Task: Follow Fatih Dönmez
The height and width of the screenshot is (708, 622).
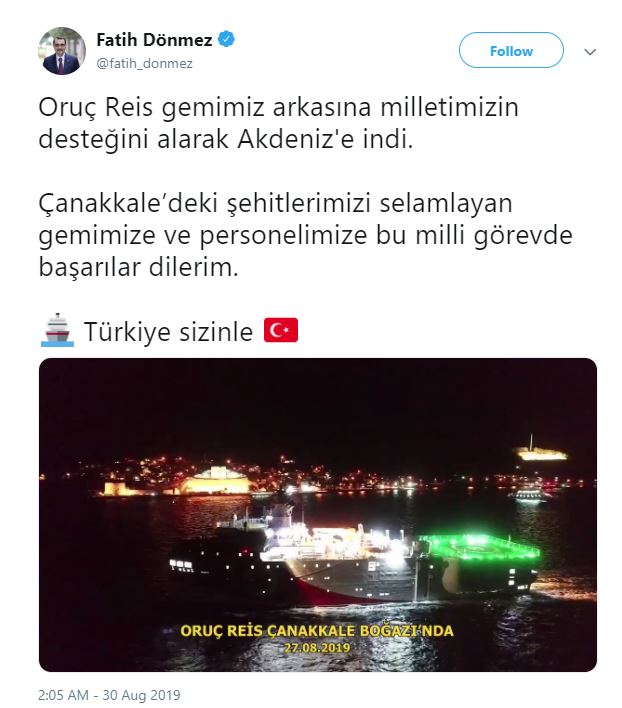Action: tap(511, 51)
